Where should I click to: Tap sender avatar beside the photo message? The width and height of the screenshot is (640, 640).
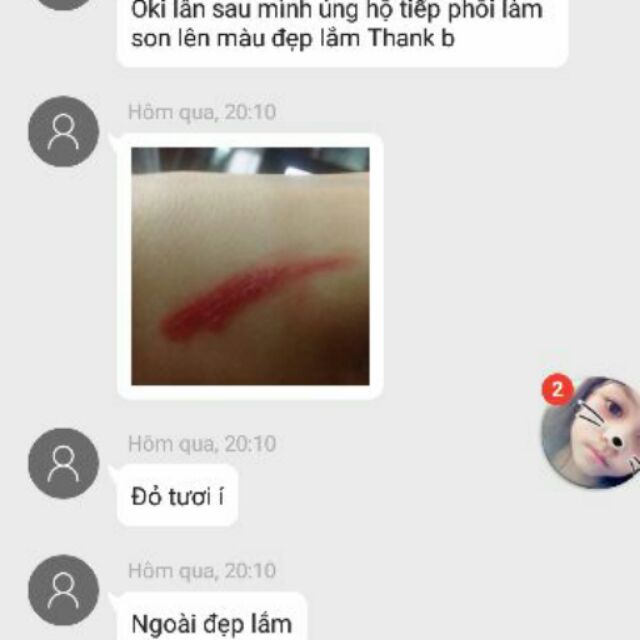[63, 131]
